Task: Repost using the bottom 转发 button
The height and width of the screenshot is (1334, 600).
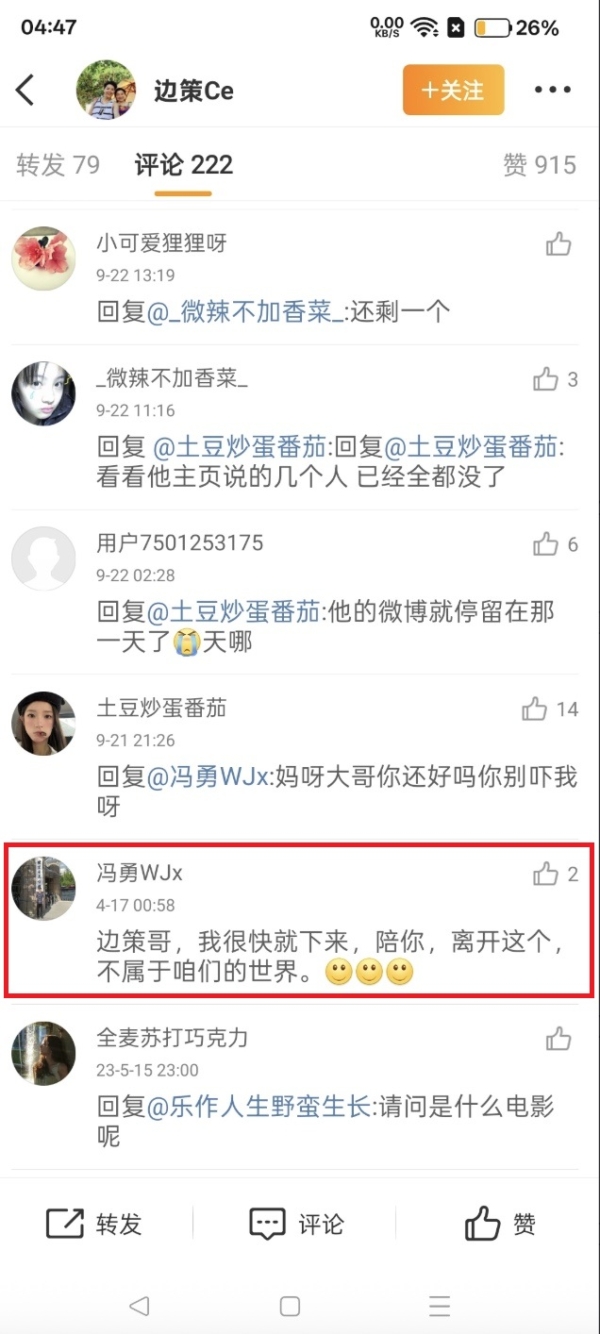Action: coord(96,1224)
